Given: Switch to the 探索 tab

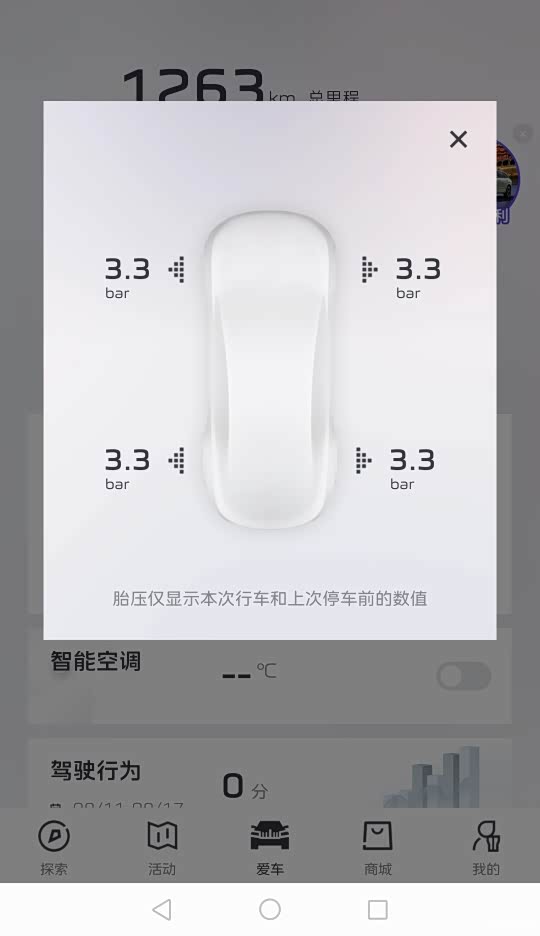Looking at the screenshot, I should (54, 848).
